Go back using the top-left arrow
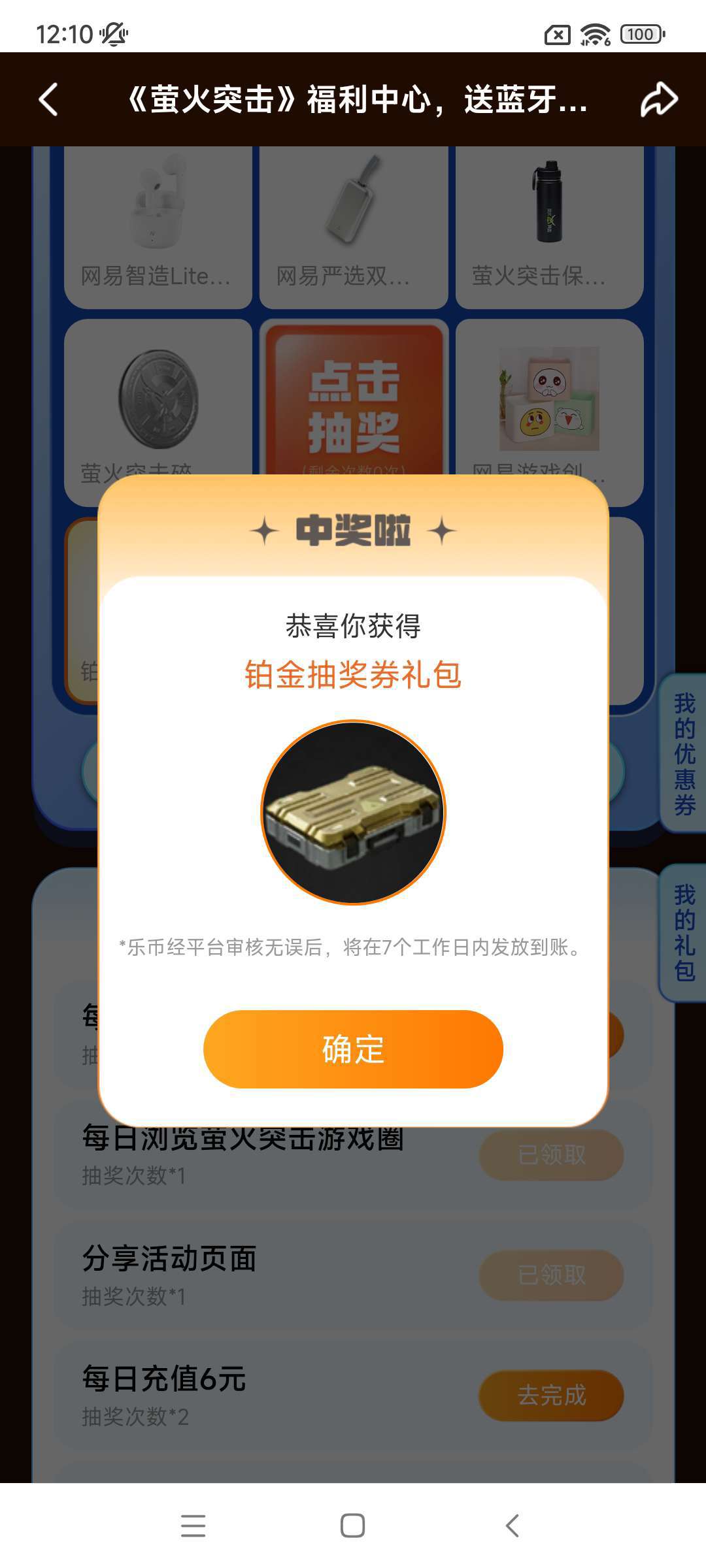 [x=49, y=99]
